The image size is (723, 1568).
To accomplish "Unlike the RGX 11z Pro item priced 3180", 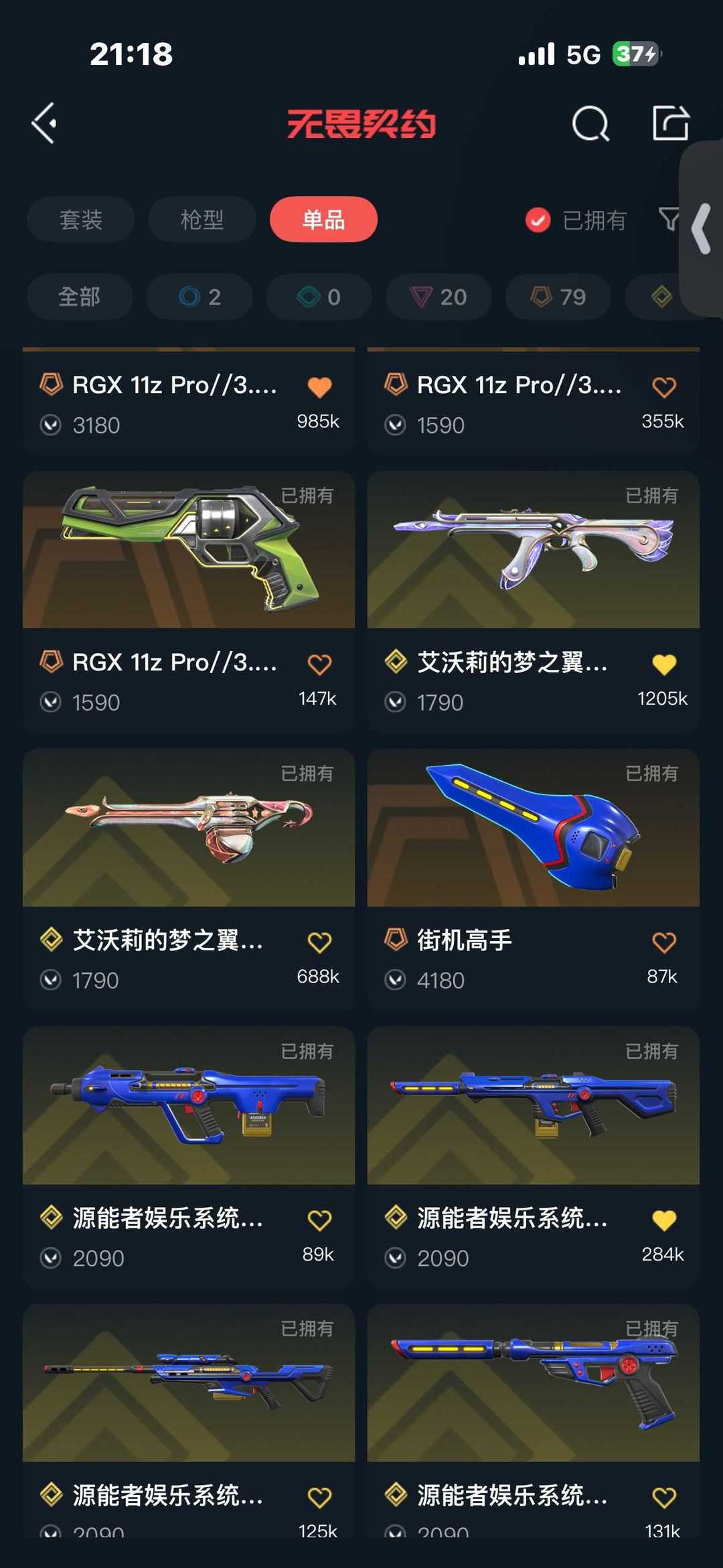I will click(x=319, y=387).
